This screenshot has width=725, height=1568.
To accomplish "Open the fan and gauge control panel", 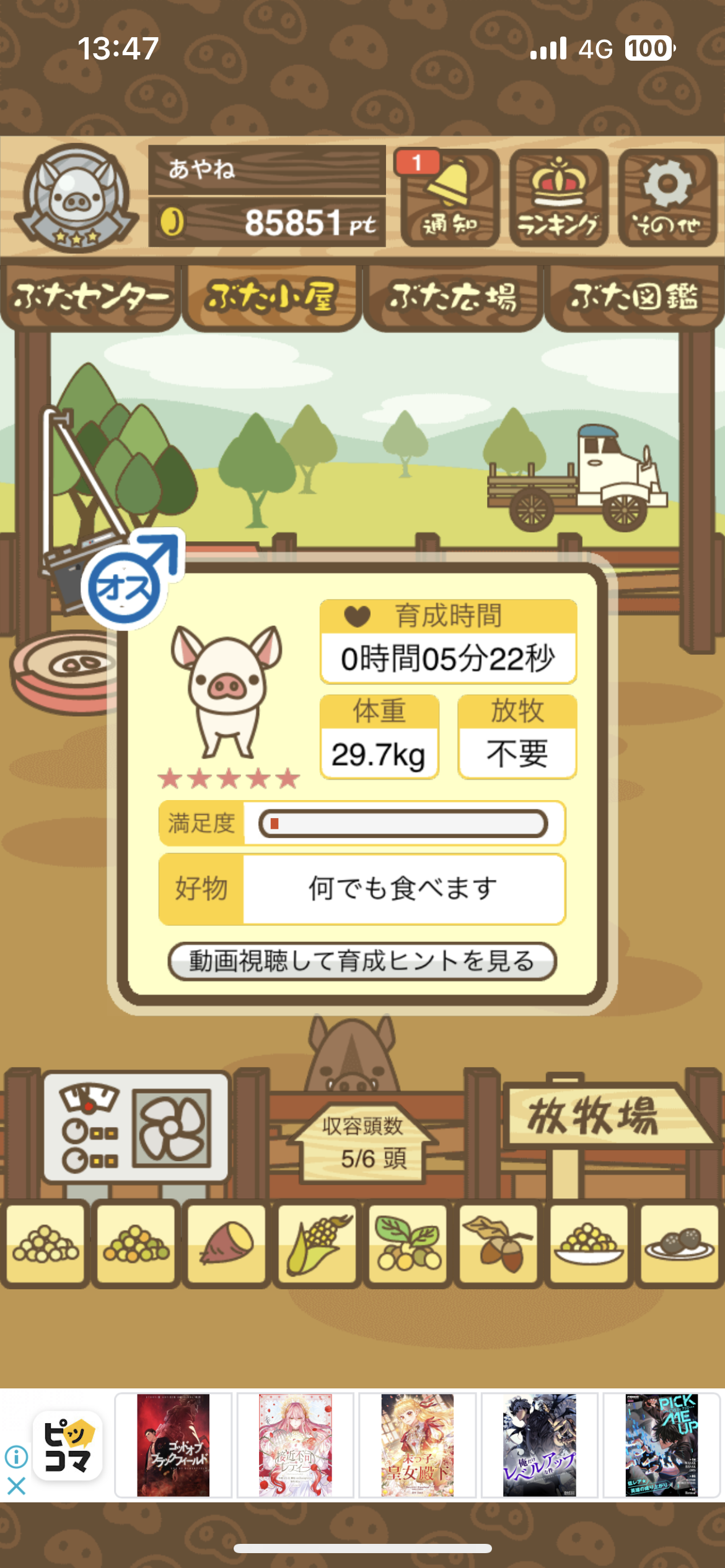I will click(136, 1128).
